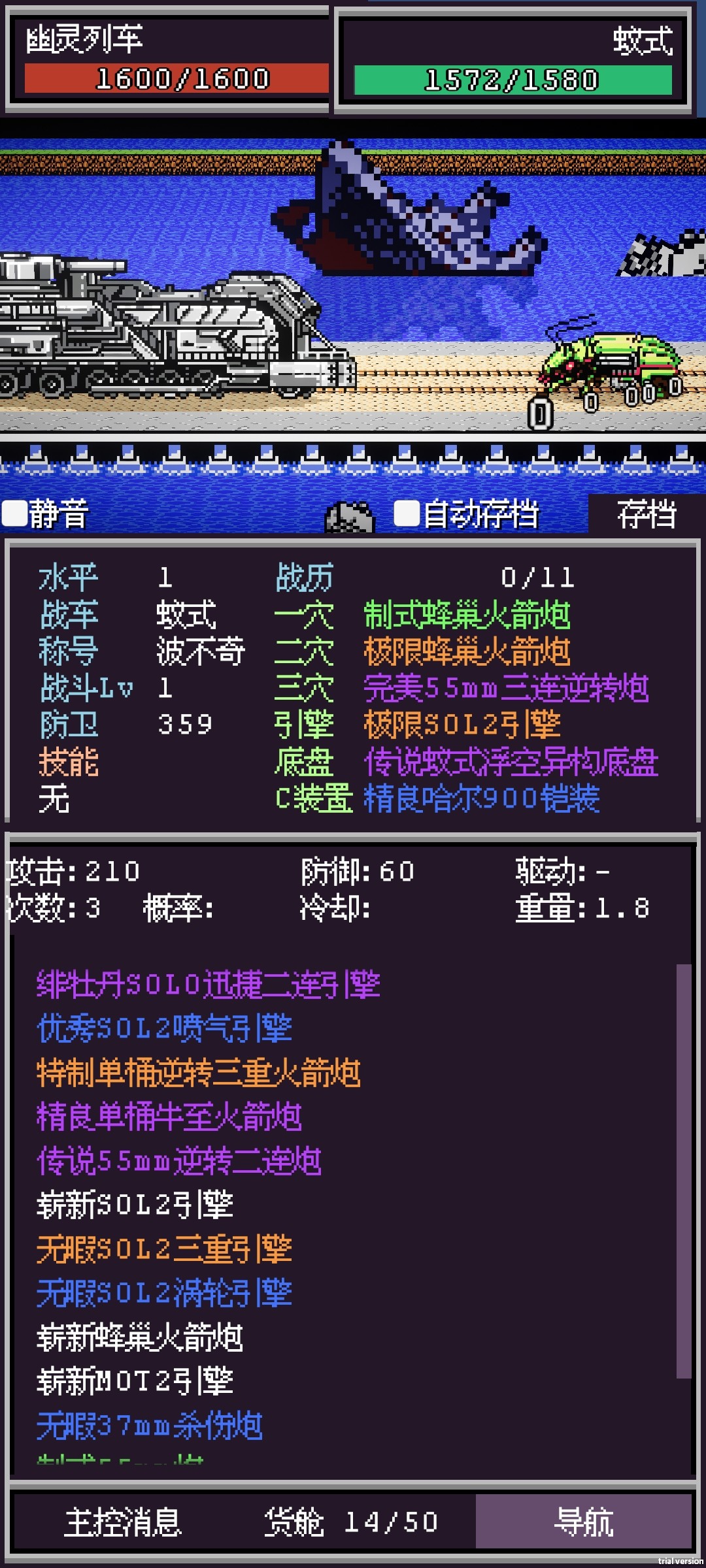This screenshot has height=1568, width=706.
Task: Switch to the 货舱 cargo tab
Action: [351, 1522]
